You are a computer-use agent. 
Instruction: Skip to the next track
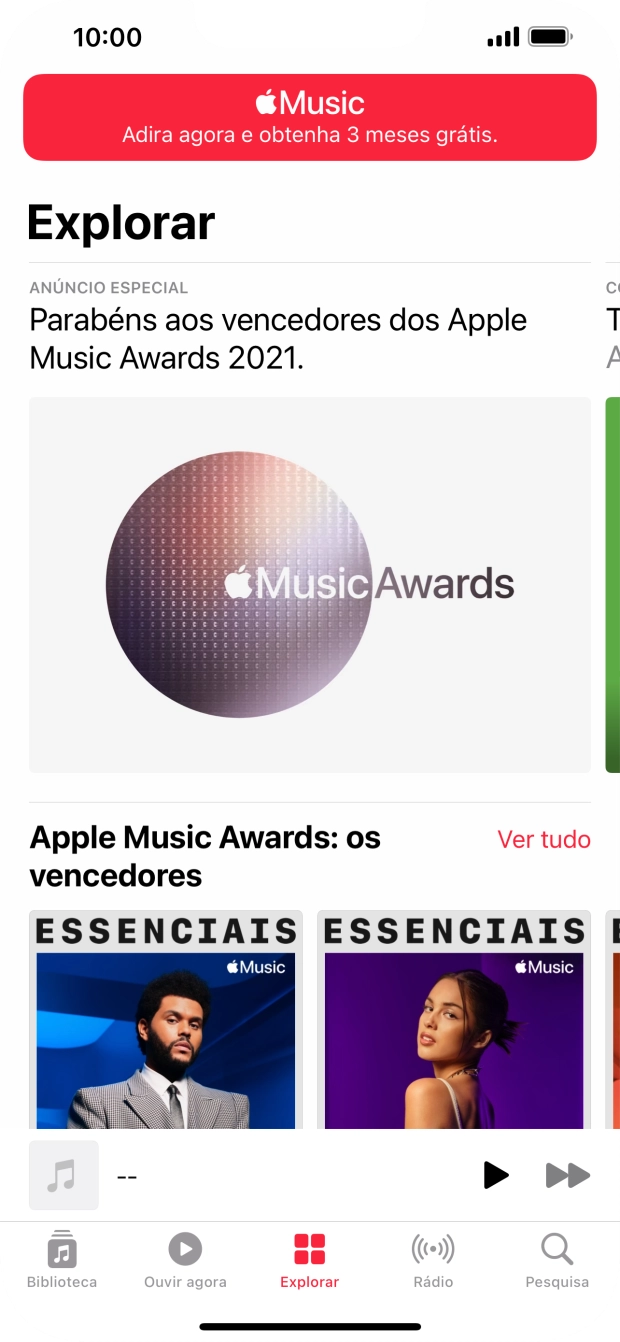567,1175
